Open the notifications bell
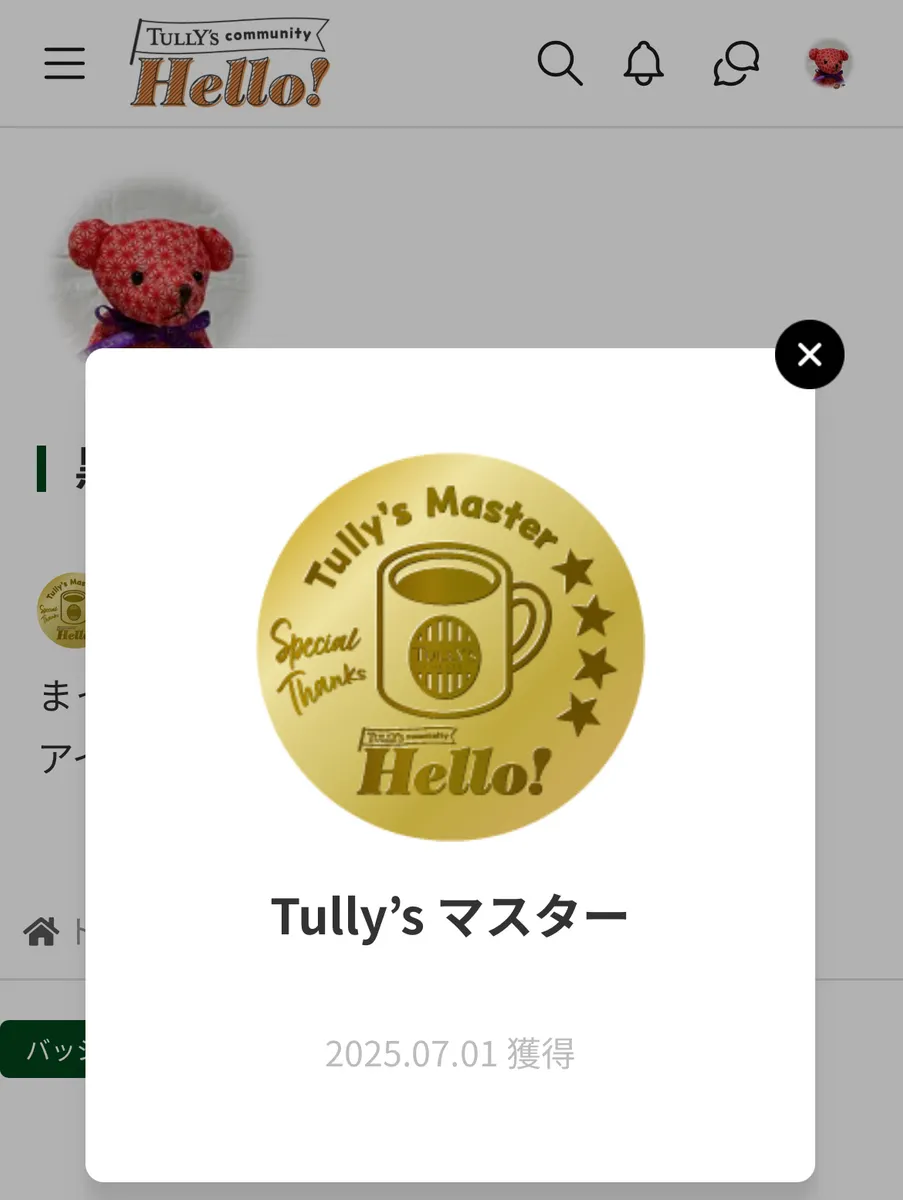Screen dimensions: 903x1200 coord(644,64)
